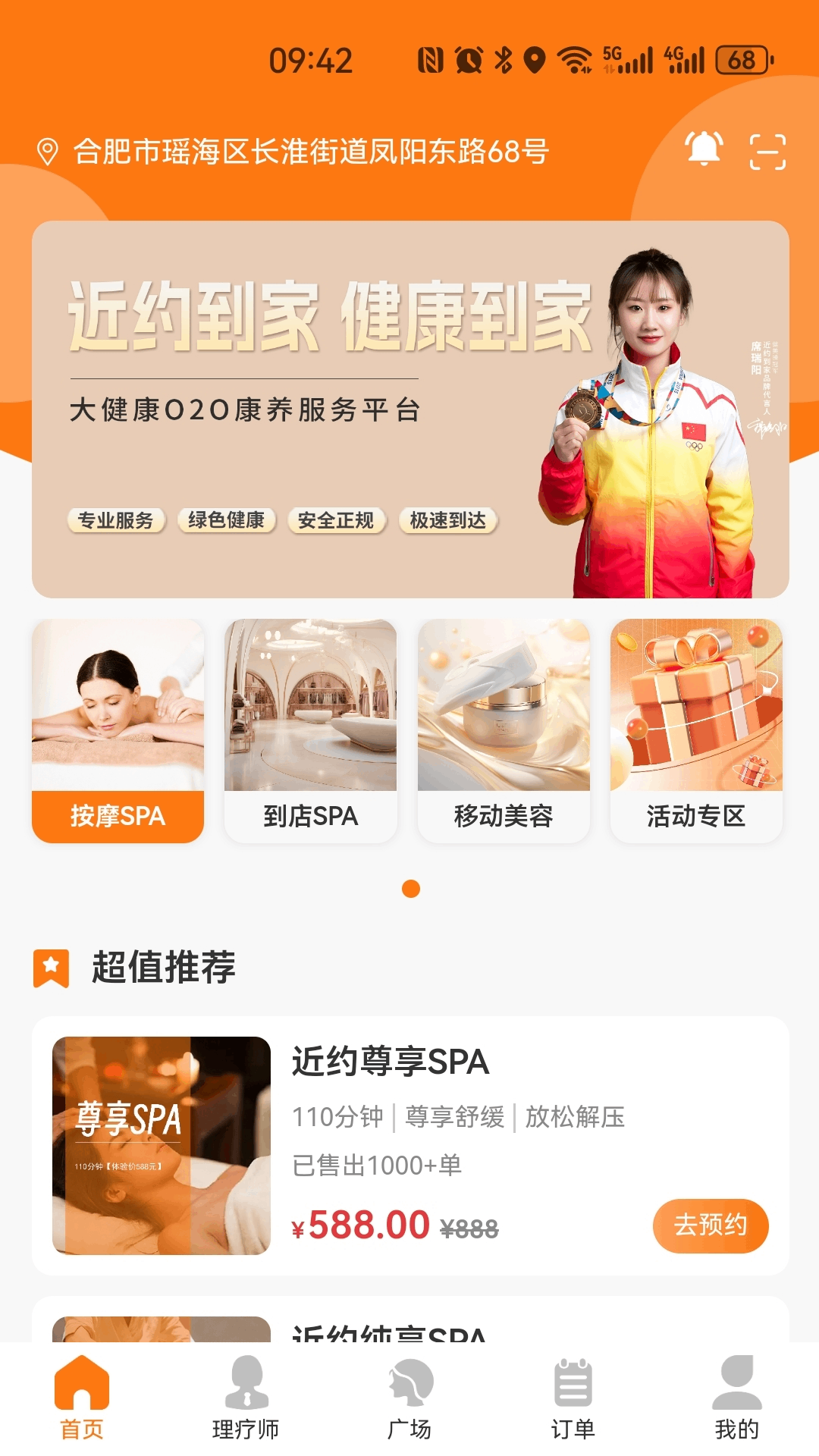
Task: Open the 近约尊享SPA product title link
Action: (x=391, y=1063)
